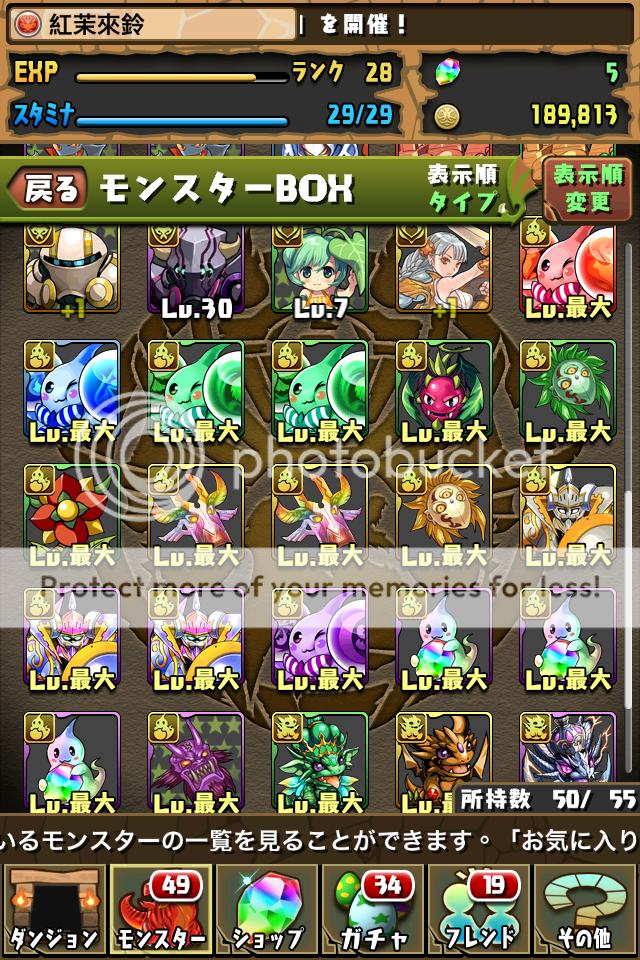This screenshot has width=640, height=960.
Task: Switch to the フレンド tab
Action: (480, 909)
